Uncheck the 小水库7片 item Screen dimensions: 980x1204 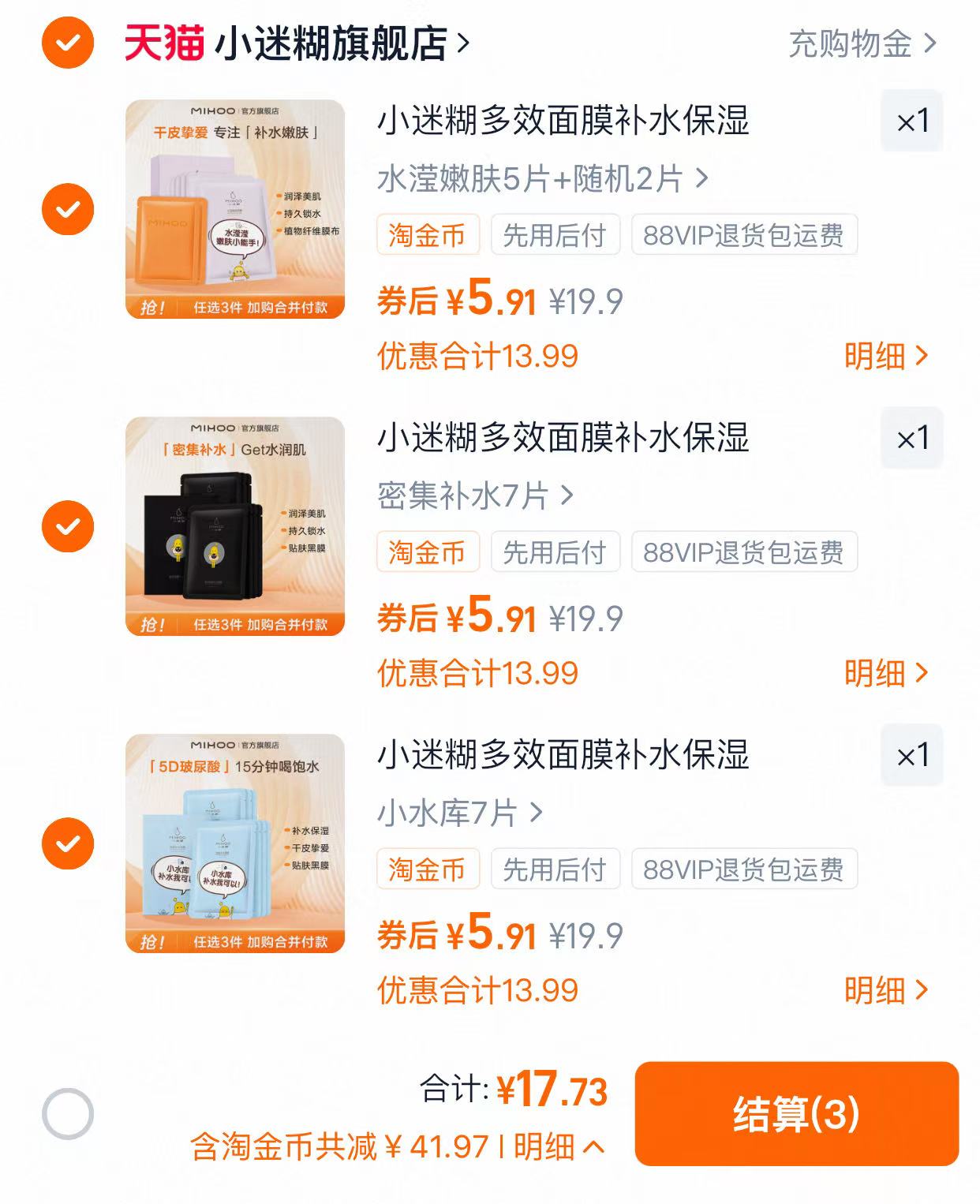[x=69, y=843]
